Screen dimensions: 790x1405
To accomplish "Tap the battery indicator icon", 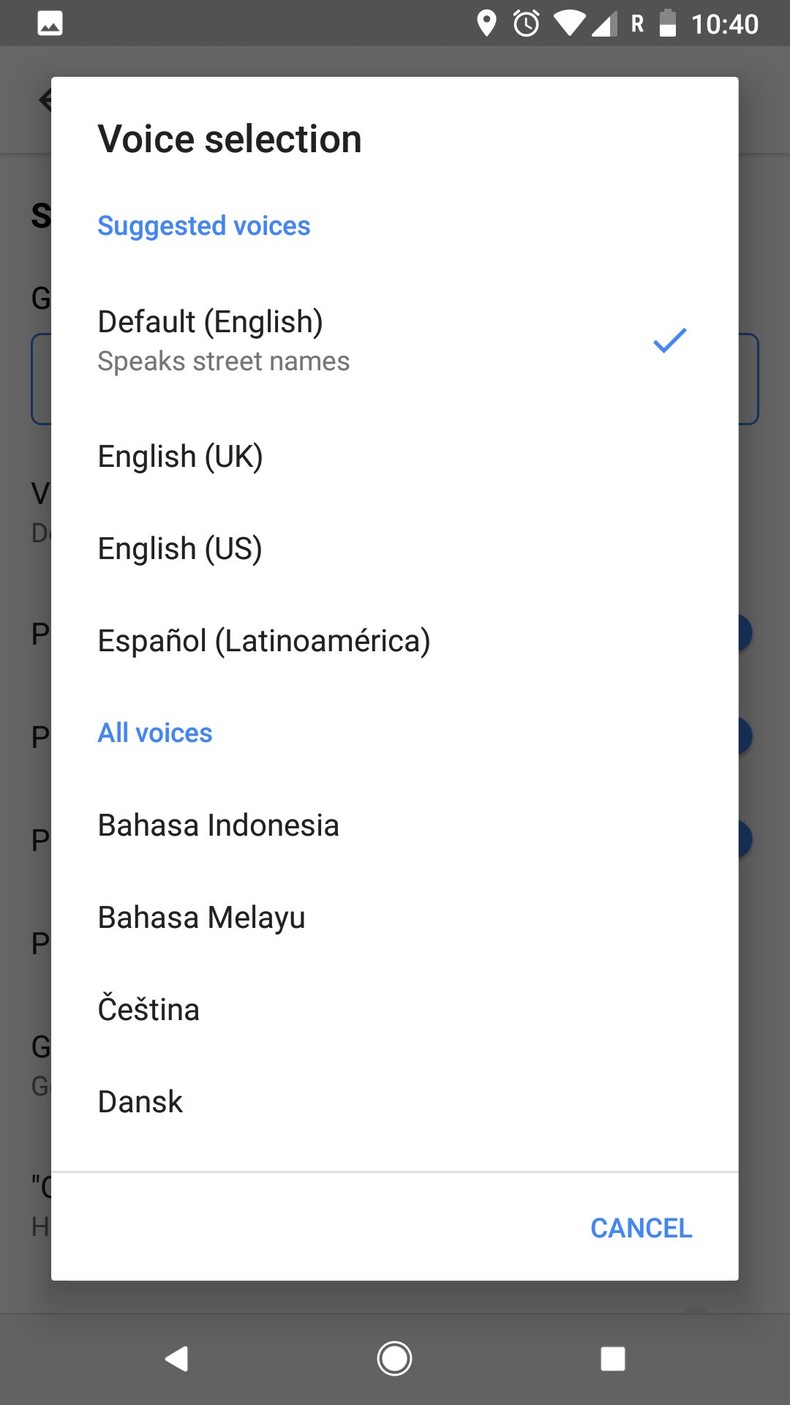I will (x=670, y=22).
